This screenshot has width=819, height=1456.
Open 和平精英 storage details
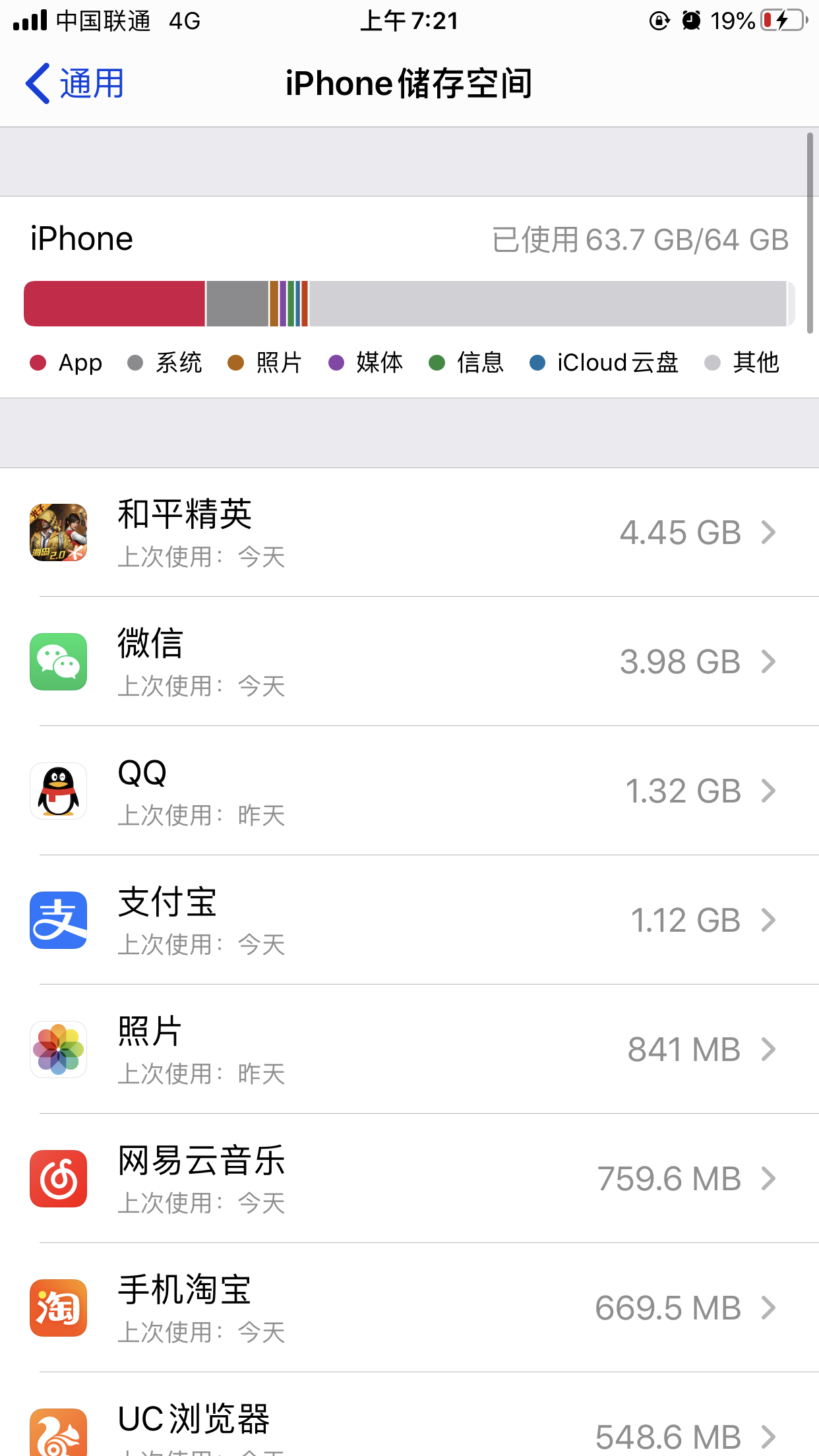(409, 532)
